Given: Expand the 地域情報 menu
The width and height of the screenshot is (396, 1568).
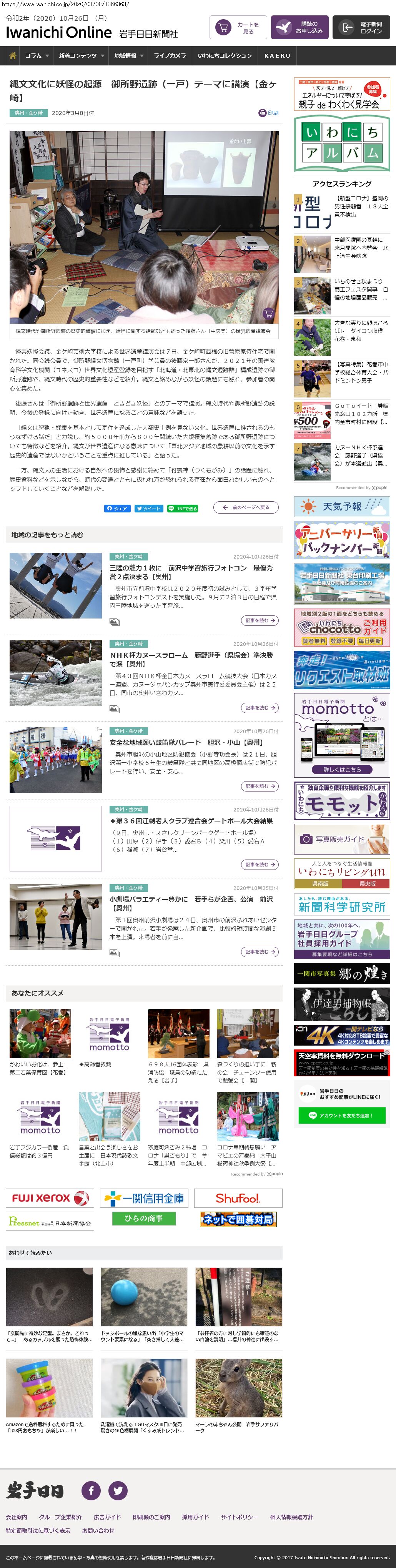Looking at the screenshot, I should (128, 56).
